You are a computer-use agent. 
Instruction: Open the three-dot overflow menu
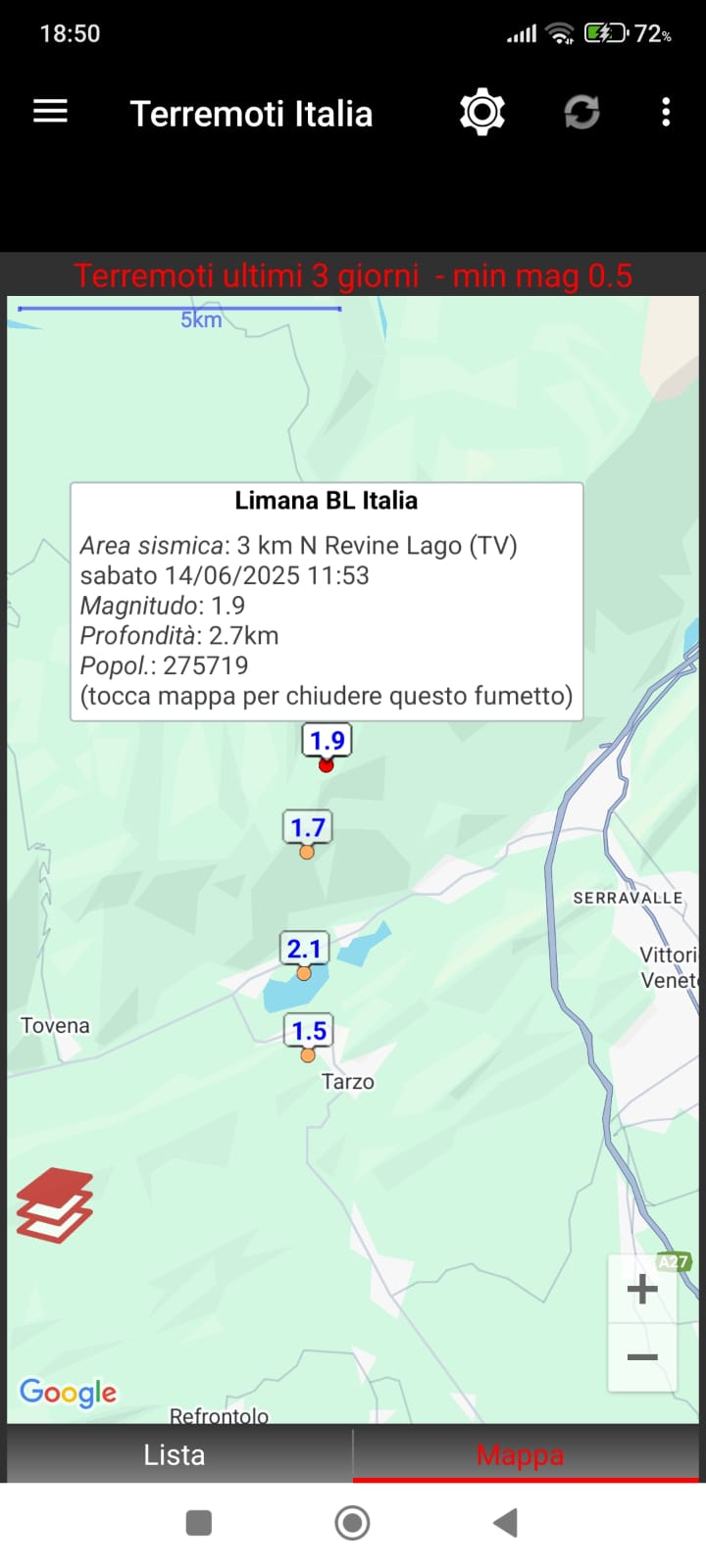tap(666, 112)
